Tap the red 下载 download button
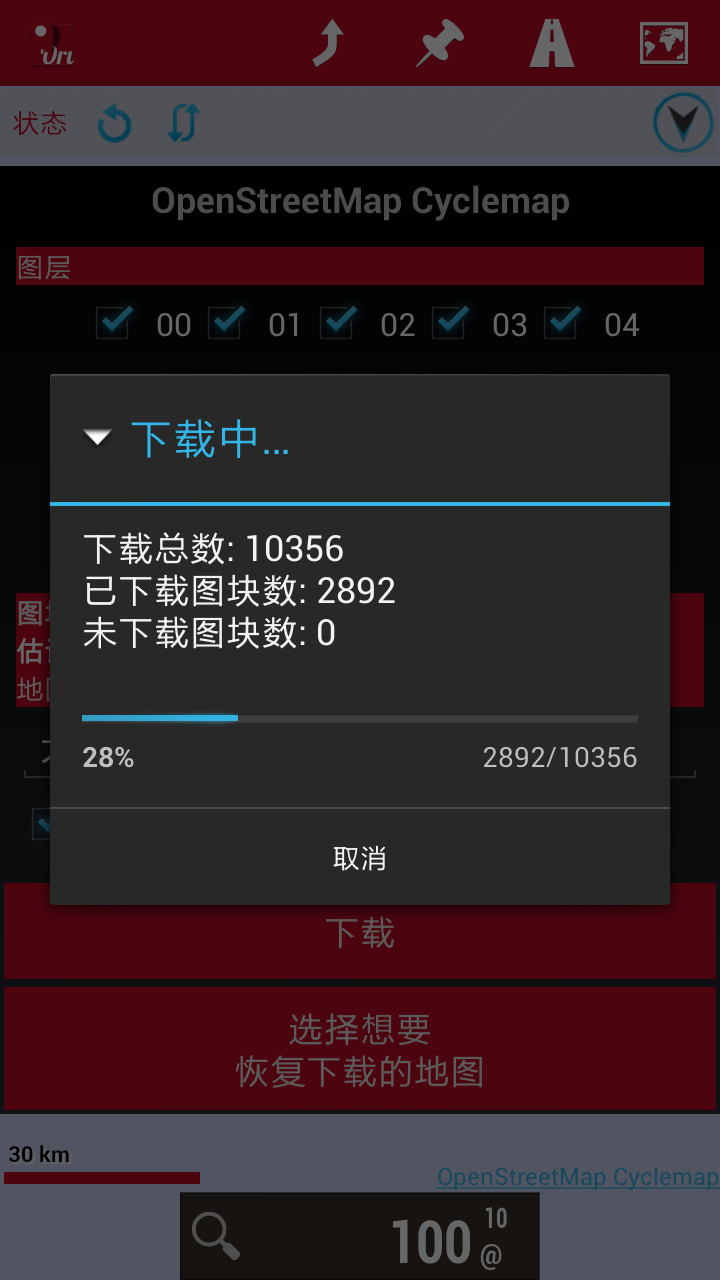720x1280 pixels. click(360, 934)
